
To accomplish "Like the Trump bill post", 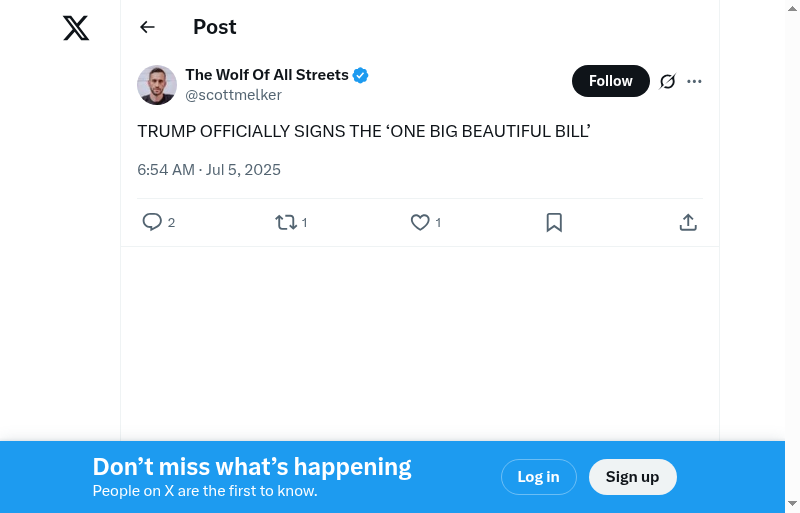I will click(420, 222).
